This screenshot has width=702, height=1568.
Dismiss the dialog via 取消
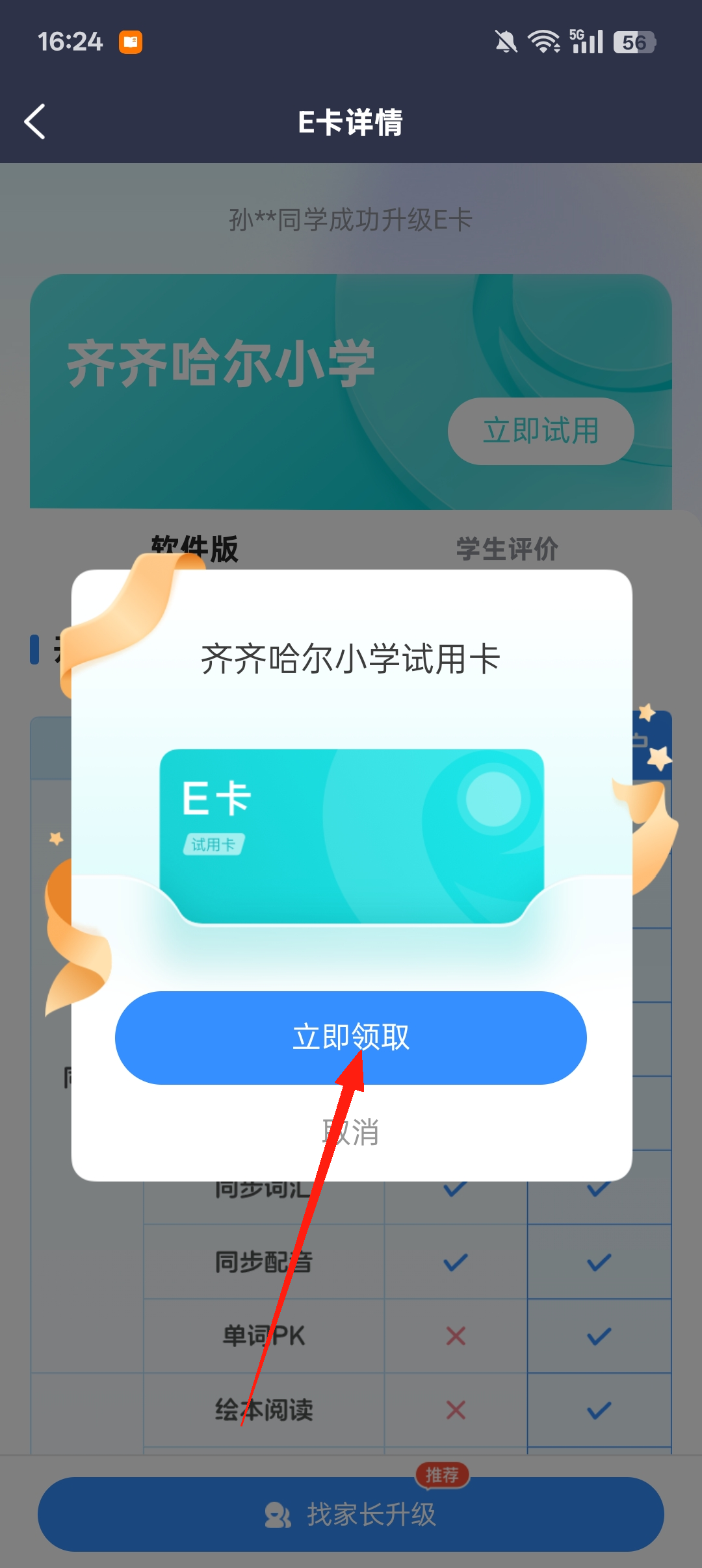tap(351, 1132)
